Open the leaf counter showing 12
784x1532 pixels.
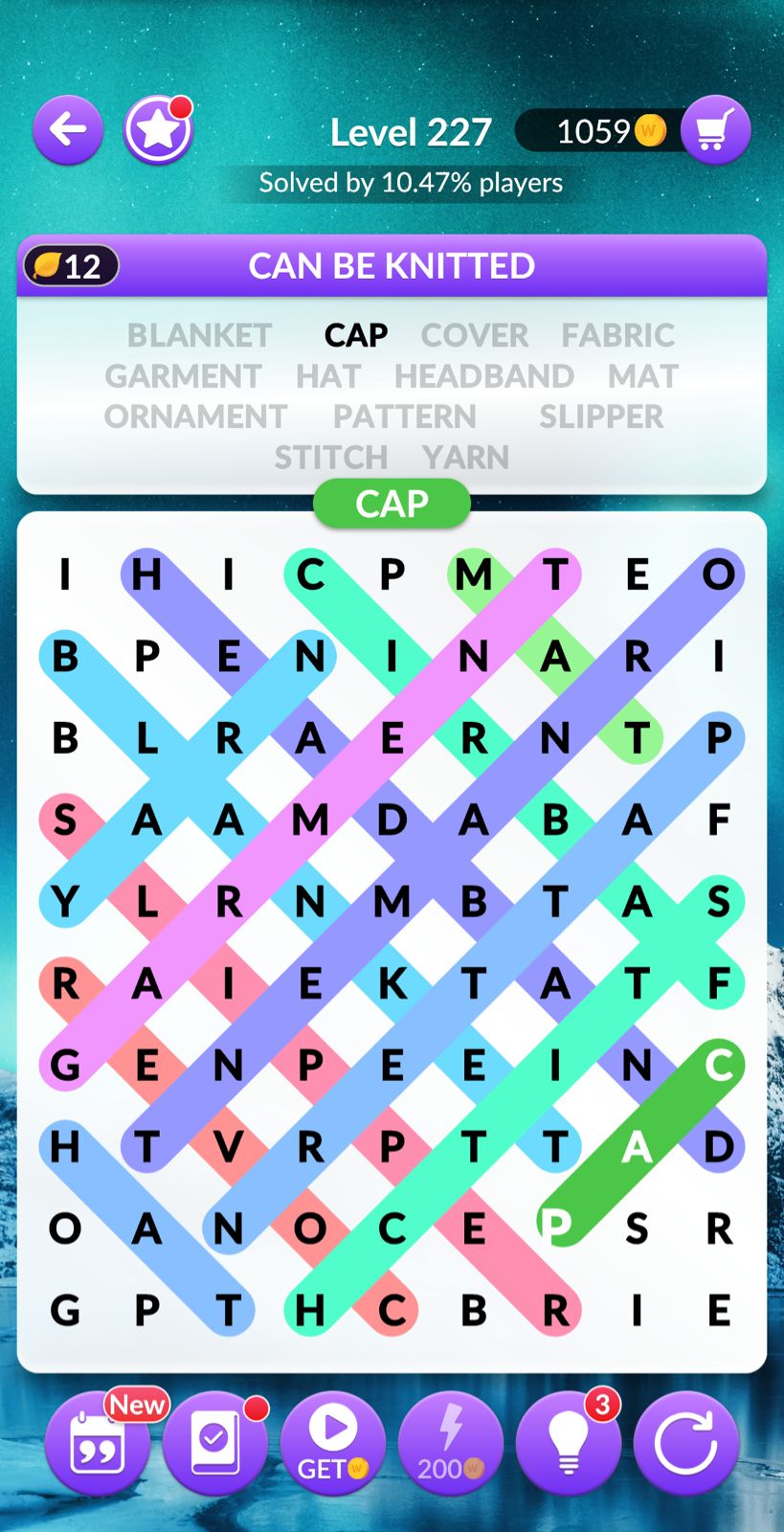click(71, 266)
